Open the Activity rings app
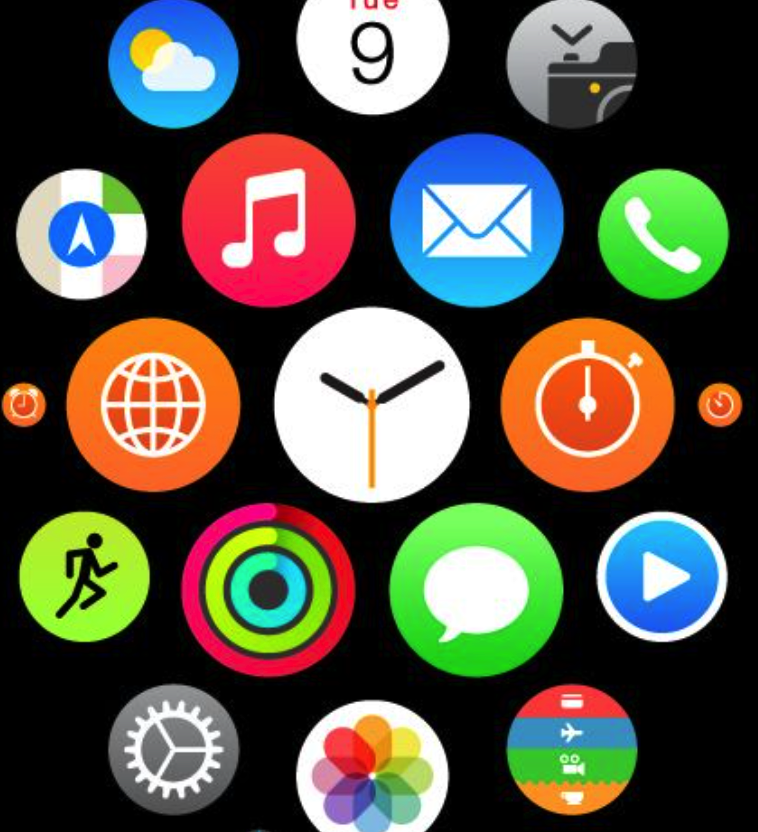 coord(268,590)
